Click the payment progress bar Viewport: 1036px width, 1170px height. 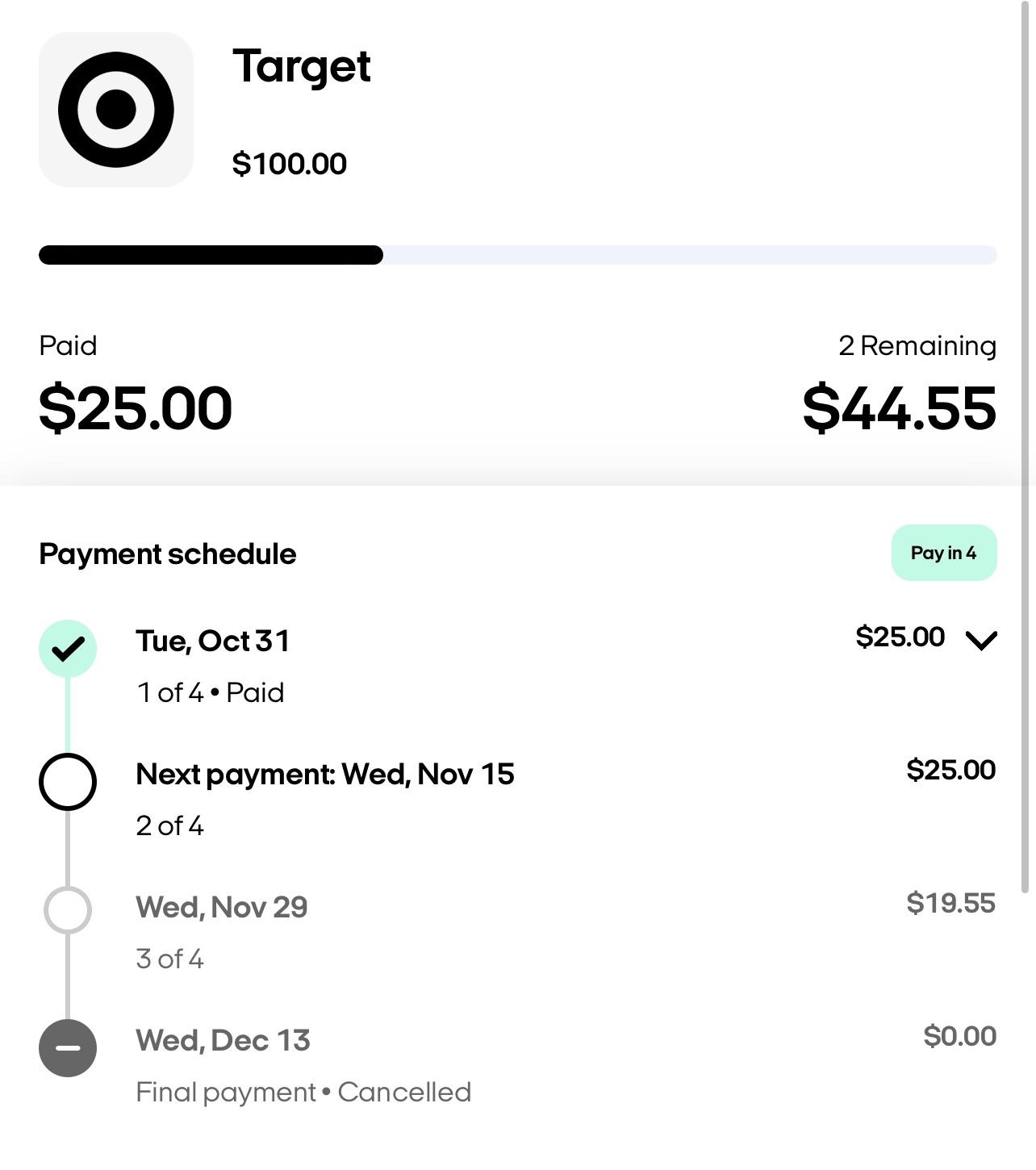[516, 255]
